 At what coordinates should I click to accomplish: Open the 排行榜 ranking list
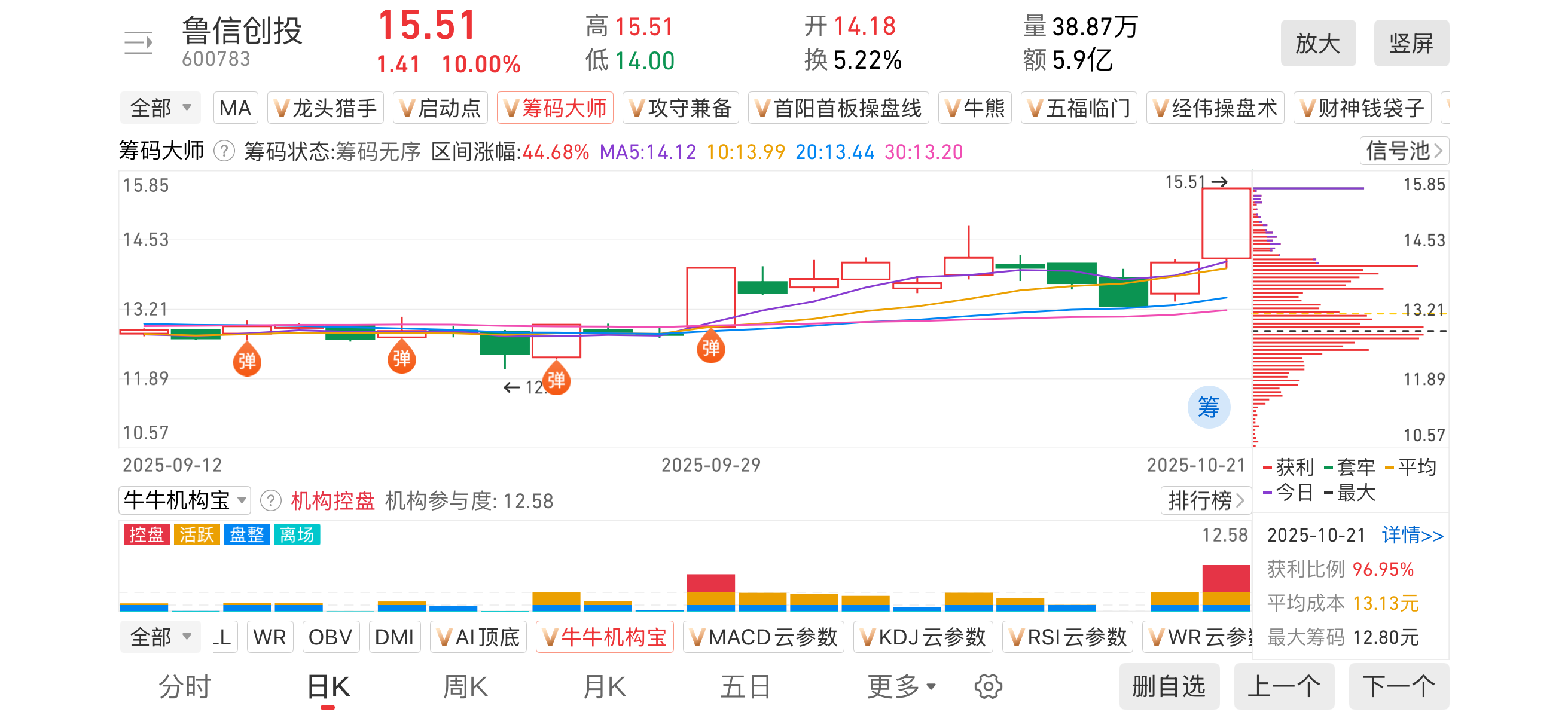1205,500
